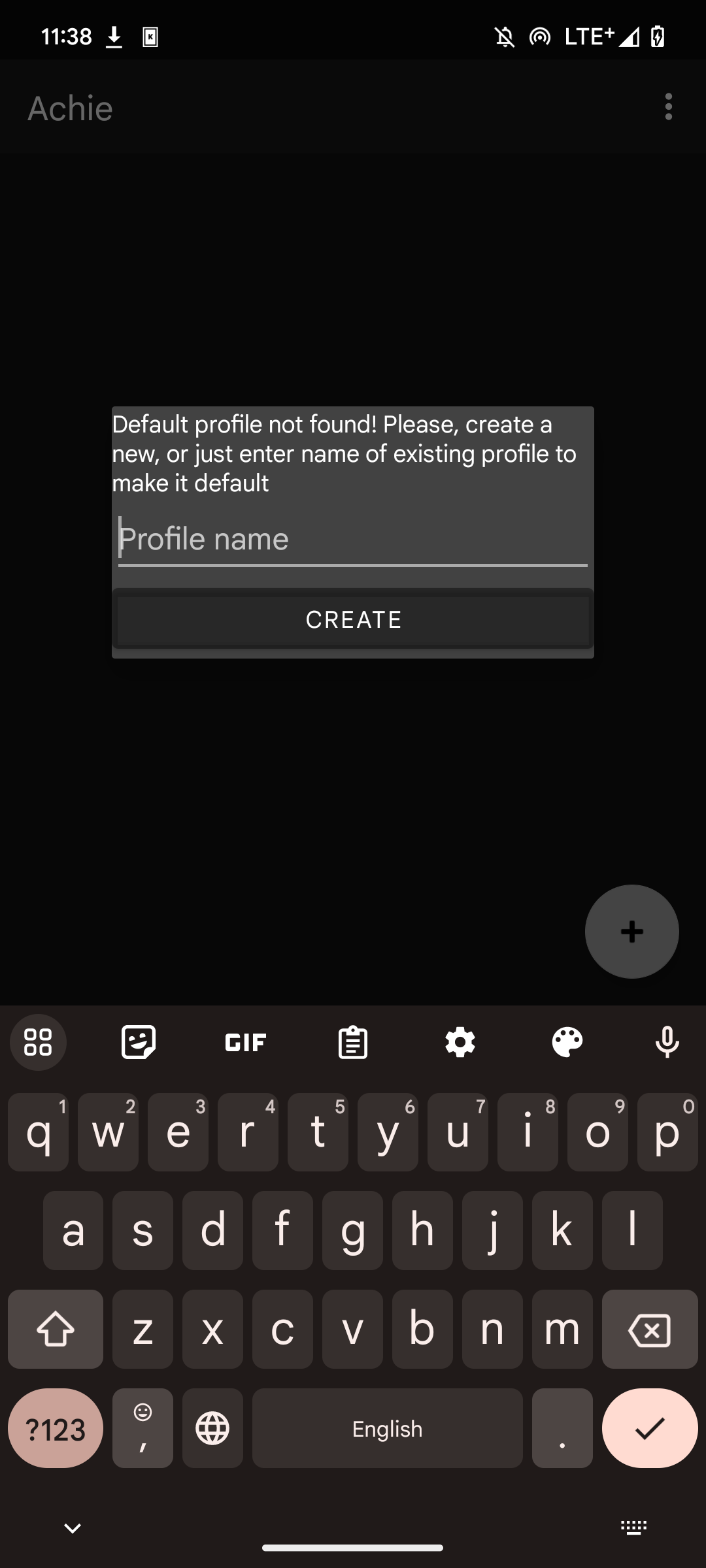
Task: Focus the Profile name text field
Action: click(x=352, y=540)
